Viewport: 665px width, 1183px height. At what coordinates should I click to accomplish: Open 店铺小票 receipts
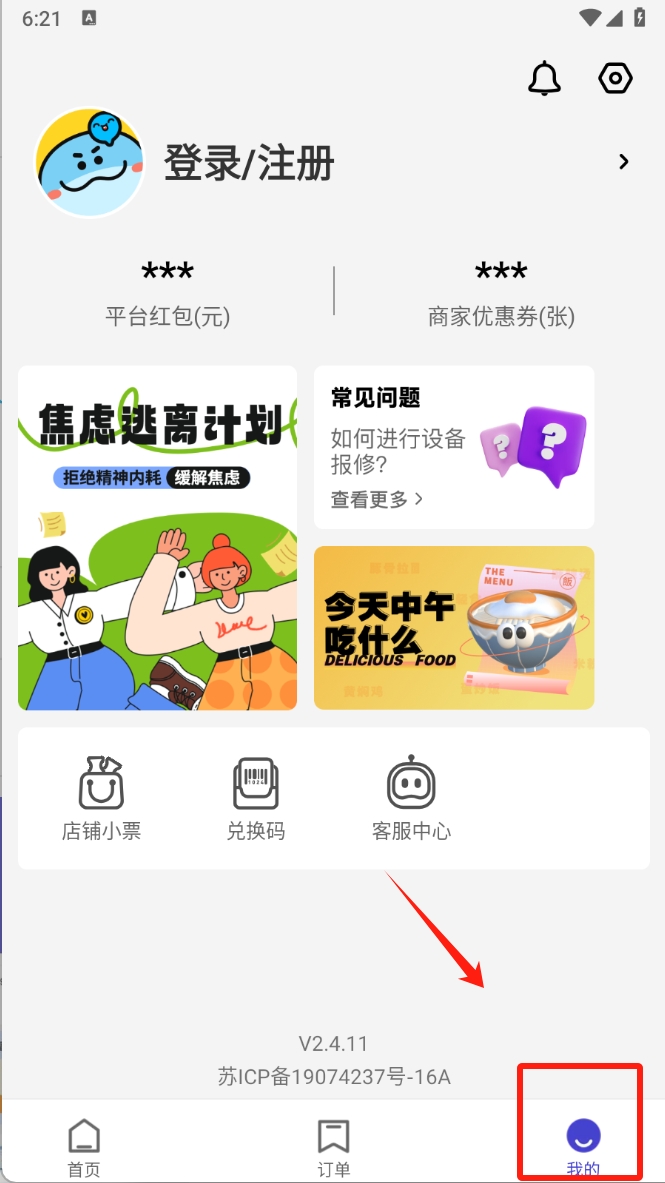coord(101,798)
